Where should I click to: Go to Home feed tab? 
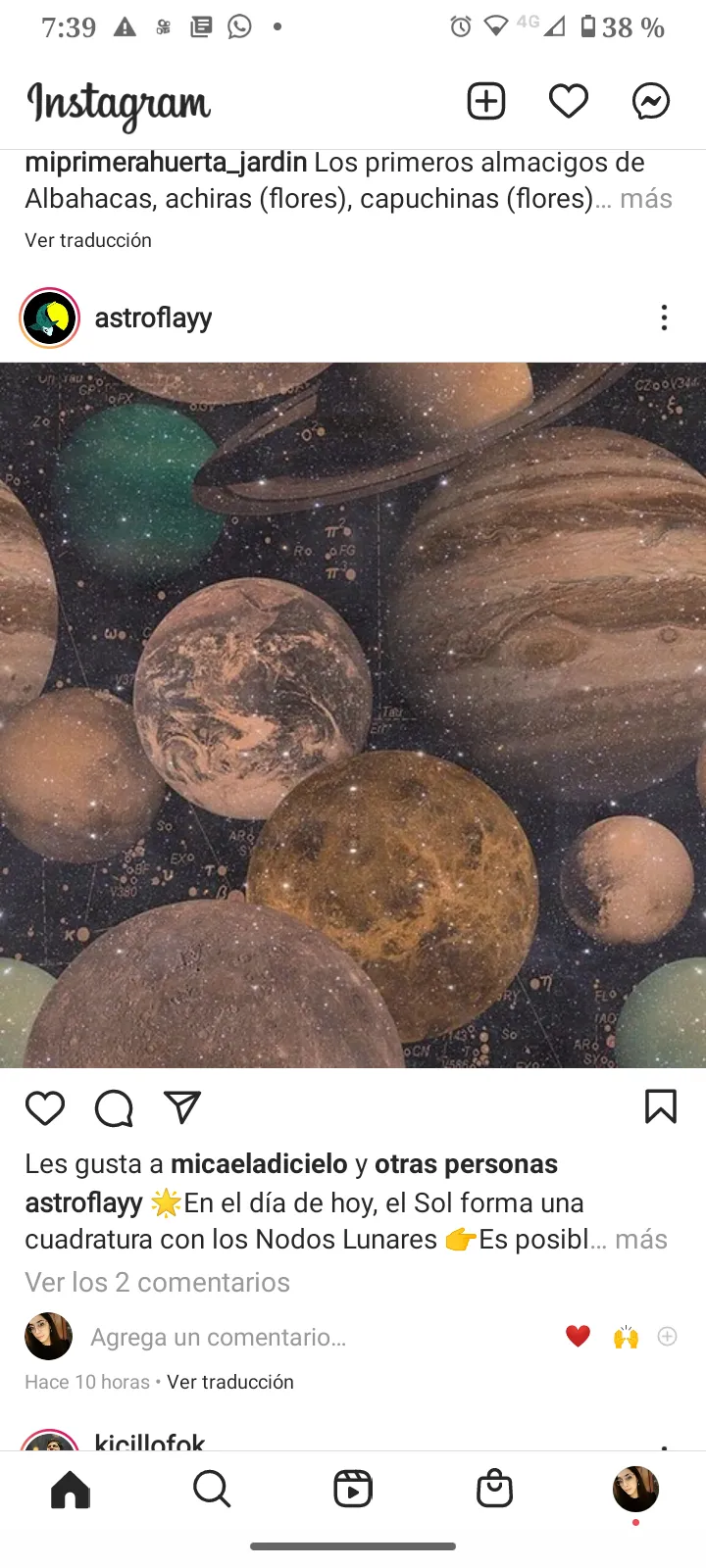pyautogui.click(x=71, y=1490)
